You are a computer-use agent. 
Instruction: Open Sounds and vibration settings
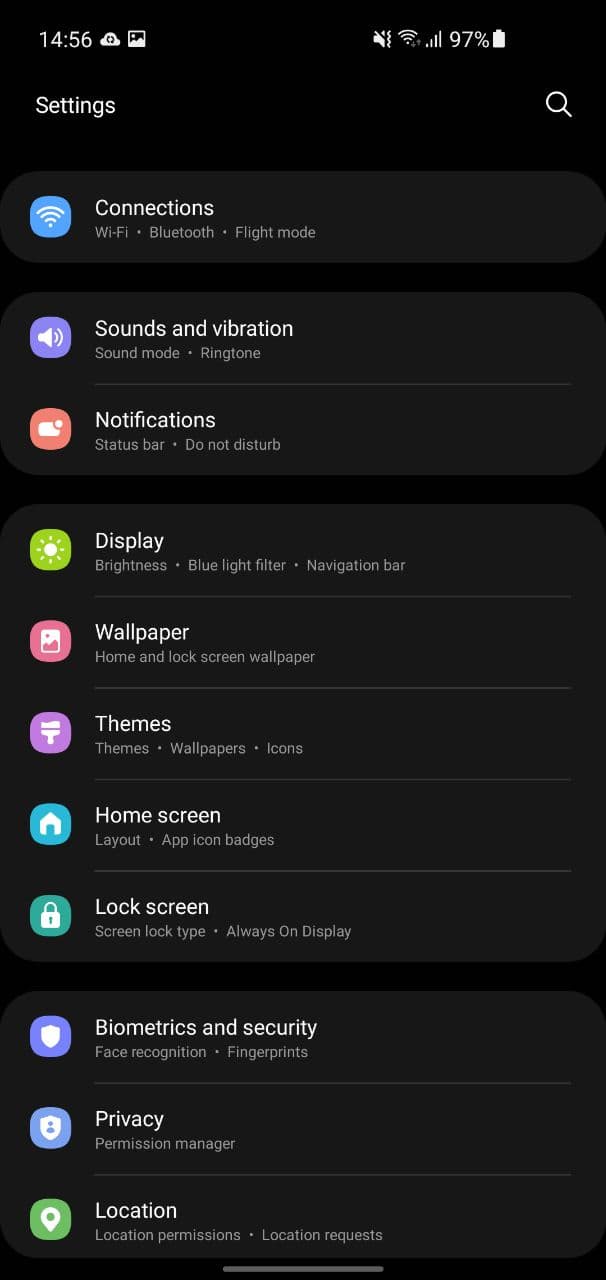click(x=303, y=339)
